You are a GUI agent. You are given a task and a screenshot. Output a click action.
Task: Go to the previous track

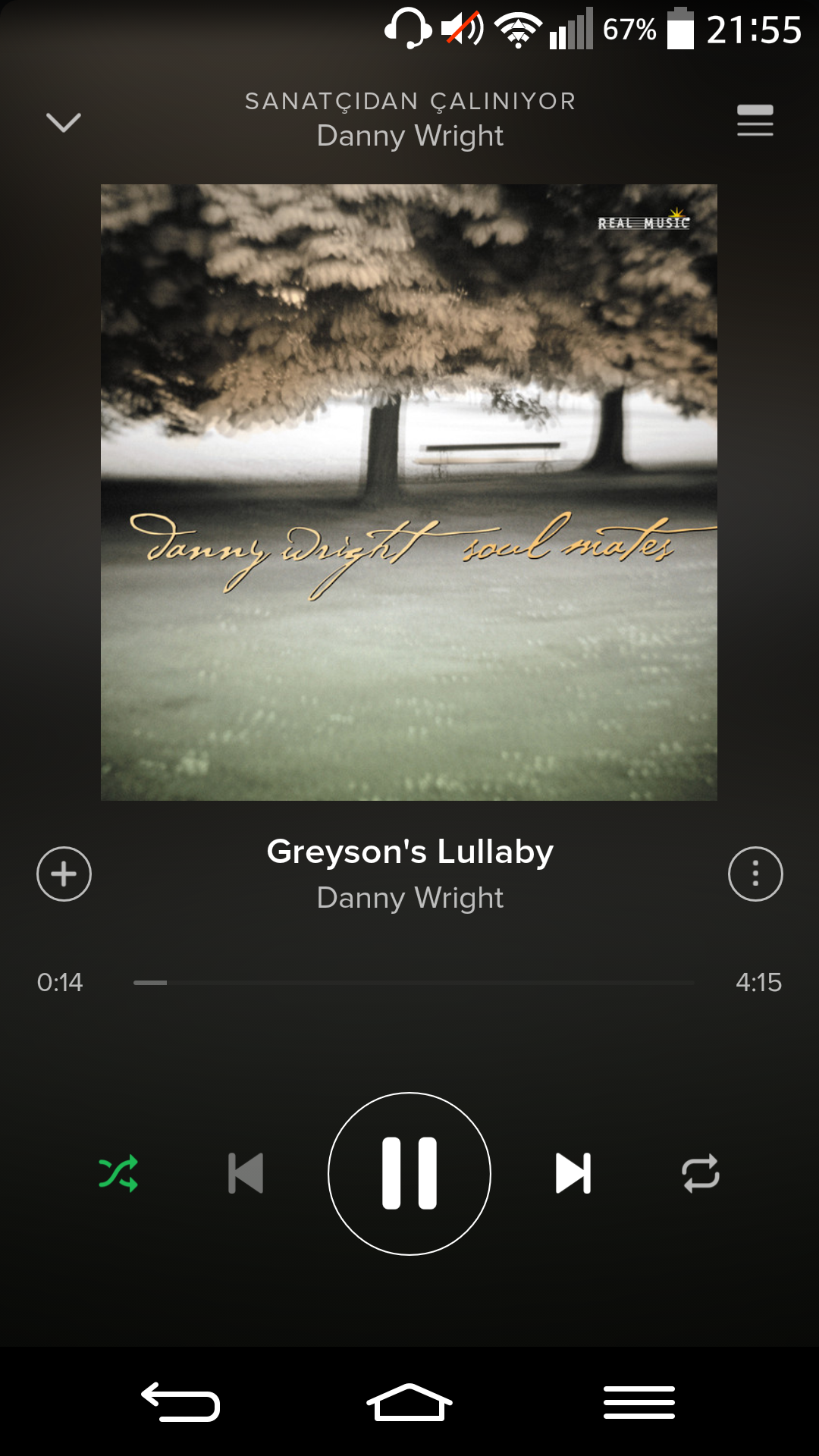tap(246, 1174)
